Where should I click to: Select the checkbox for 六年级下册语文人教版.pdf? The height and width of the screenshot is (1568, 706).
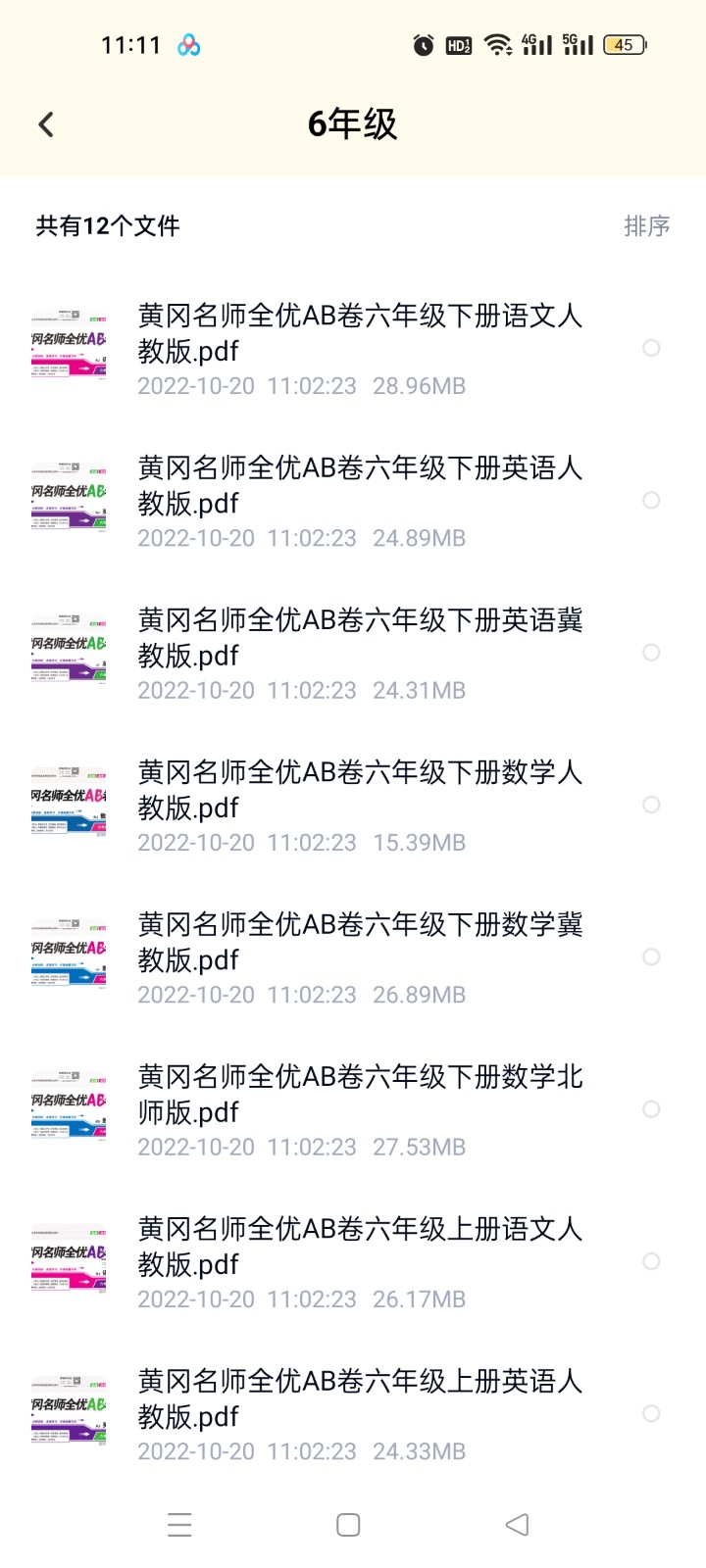click(651, 348)
